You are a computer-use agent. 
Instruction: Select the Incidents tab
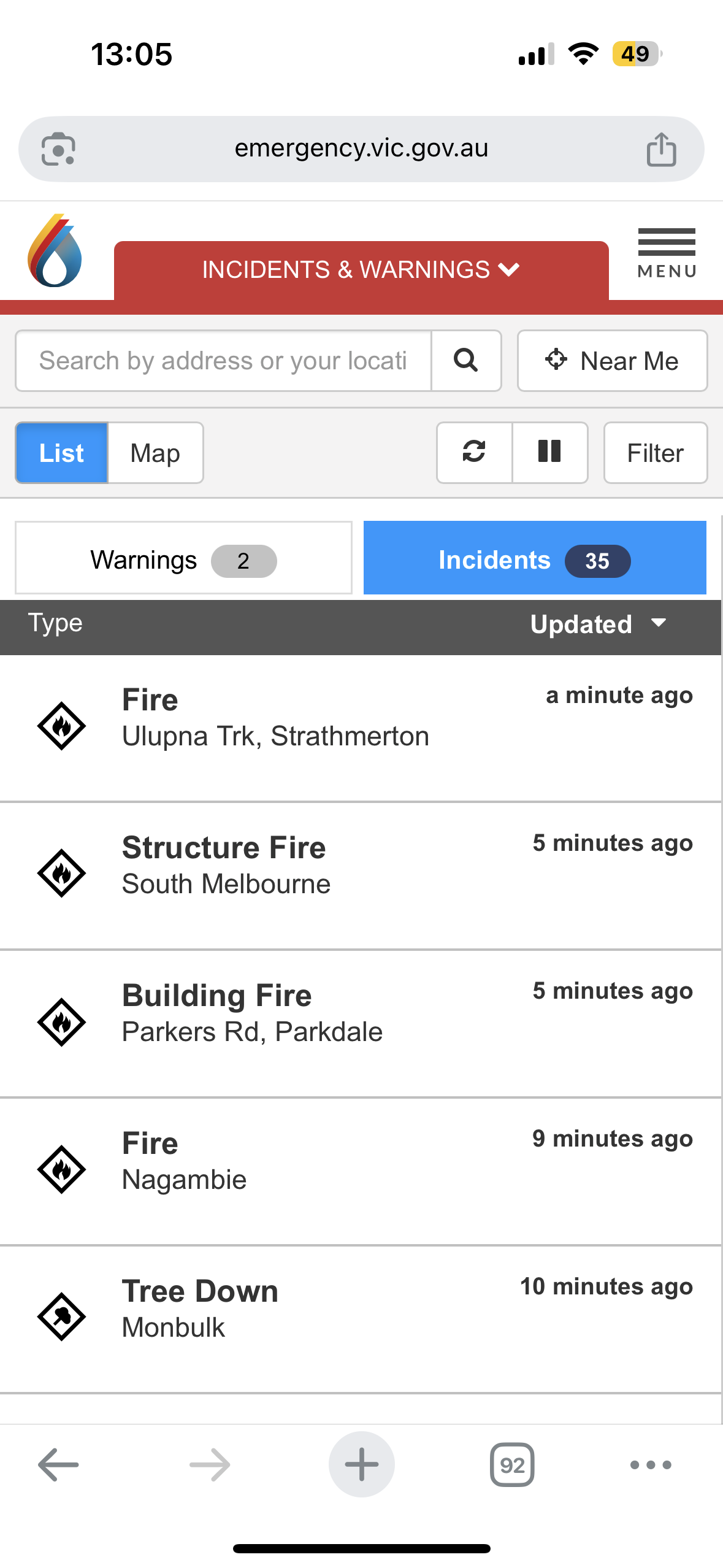(x=534, y=558)
